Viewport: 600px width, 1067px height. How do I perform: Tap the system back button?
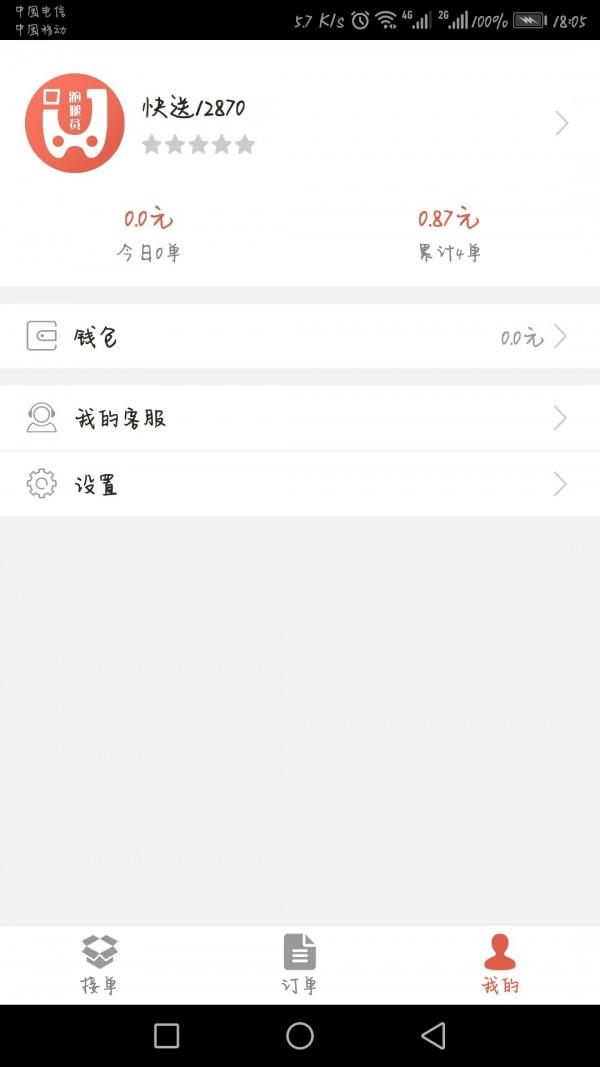(433, 1036)
